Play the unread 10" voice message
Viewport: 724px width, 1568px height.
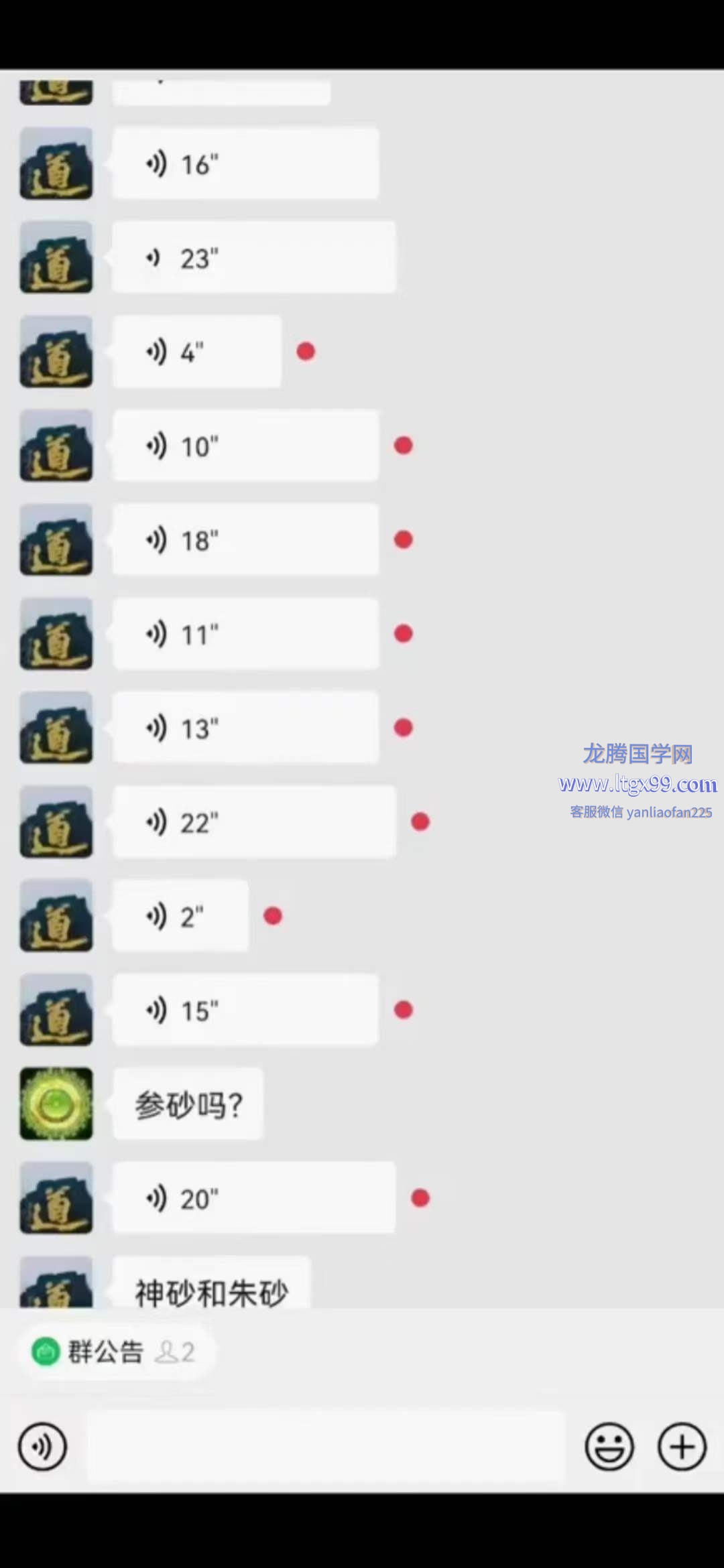[x=245, y=446]
